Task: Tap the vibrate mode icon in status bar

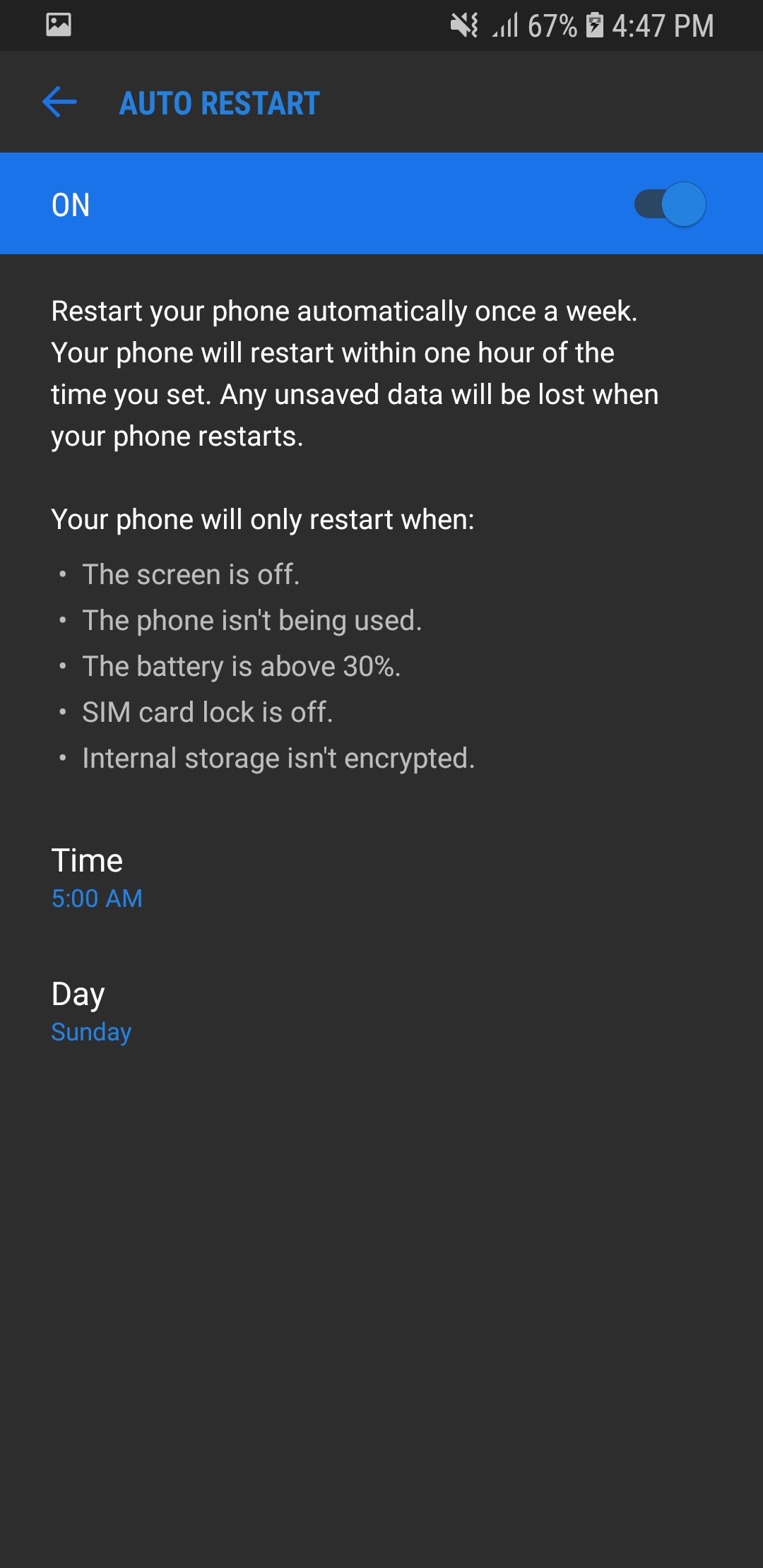Action: 466,24
